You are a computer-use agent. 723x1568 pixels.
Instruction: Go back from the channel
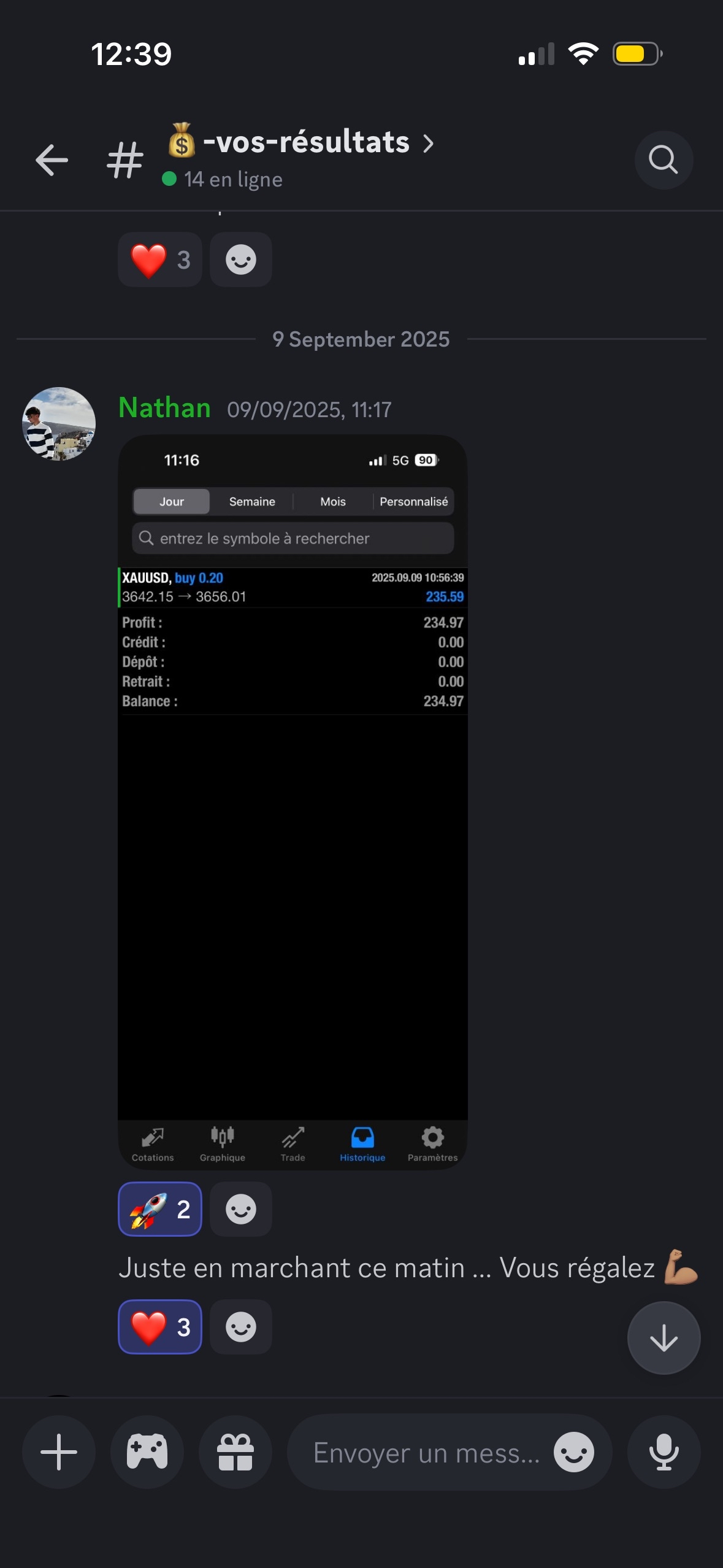click(52, 160)
